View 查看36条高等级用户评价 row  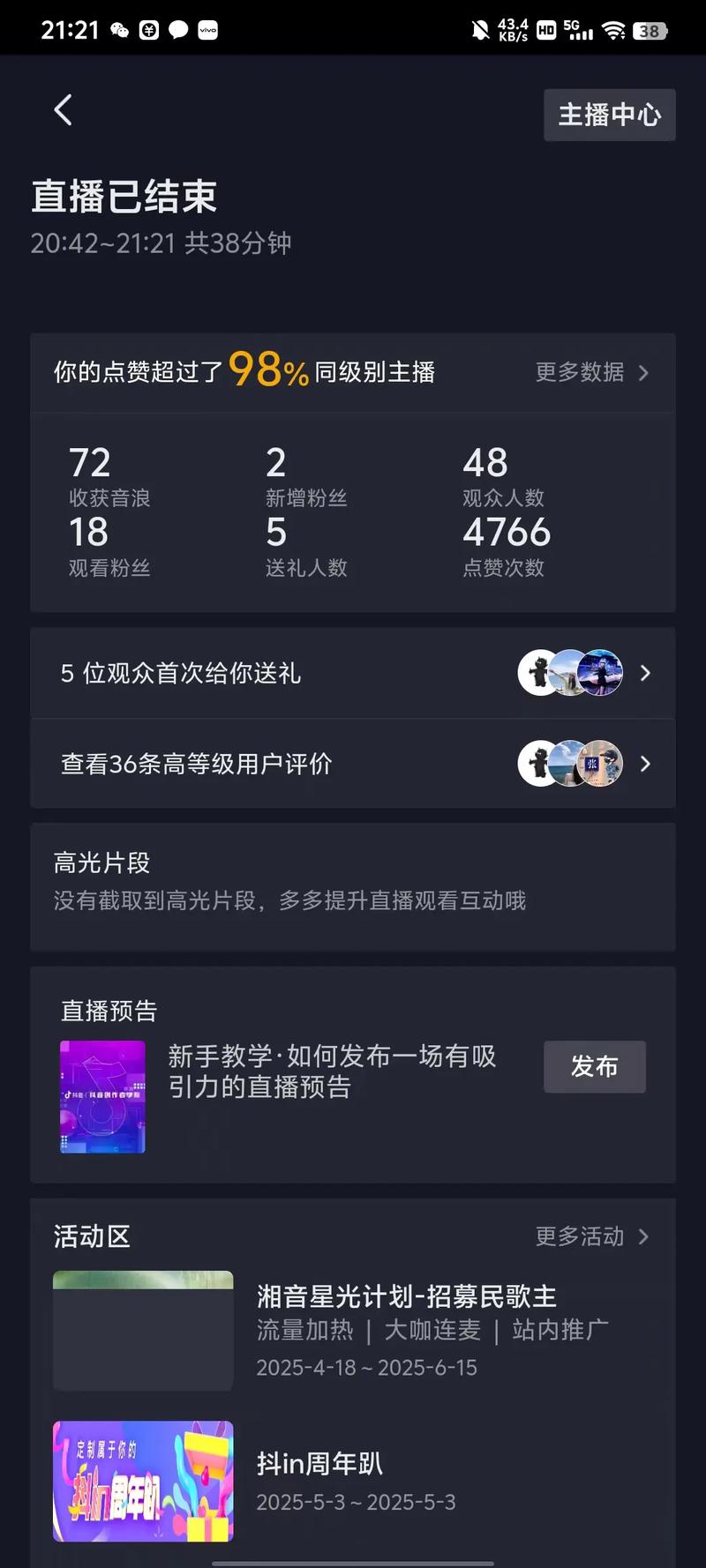pyautogui.click(x=353, y=764)
